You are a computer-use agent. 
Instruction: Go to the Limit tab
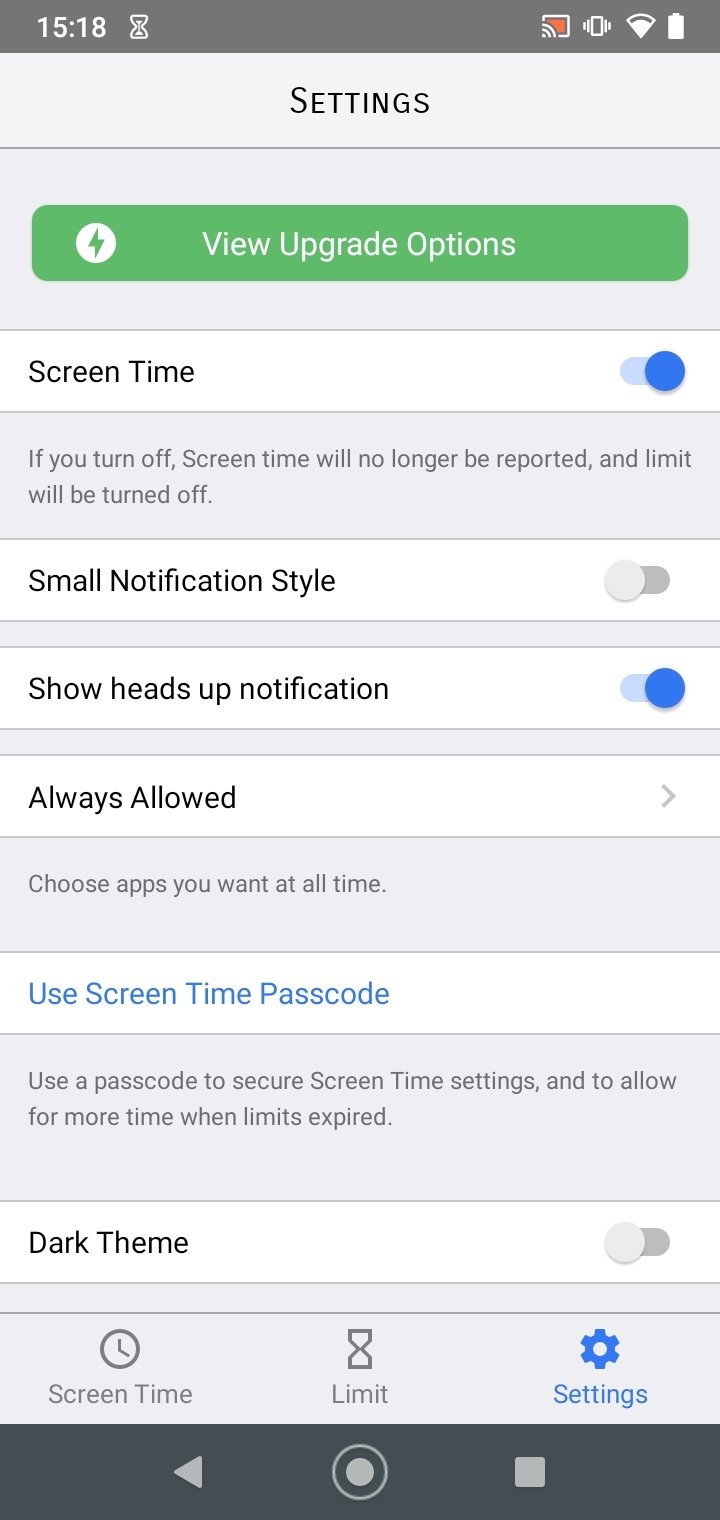pyautogui.click(x=360, y=1368)
